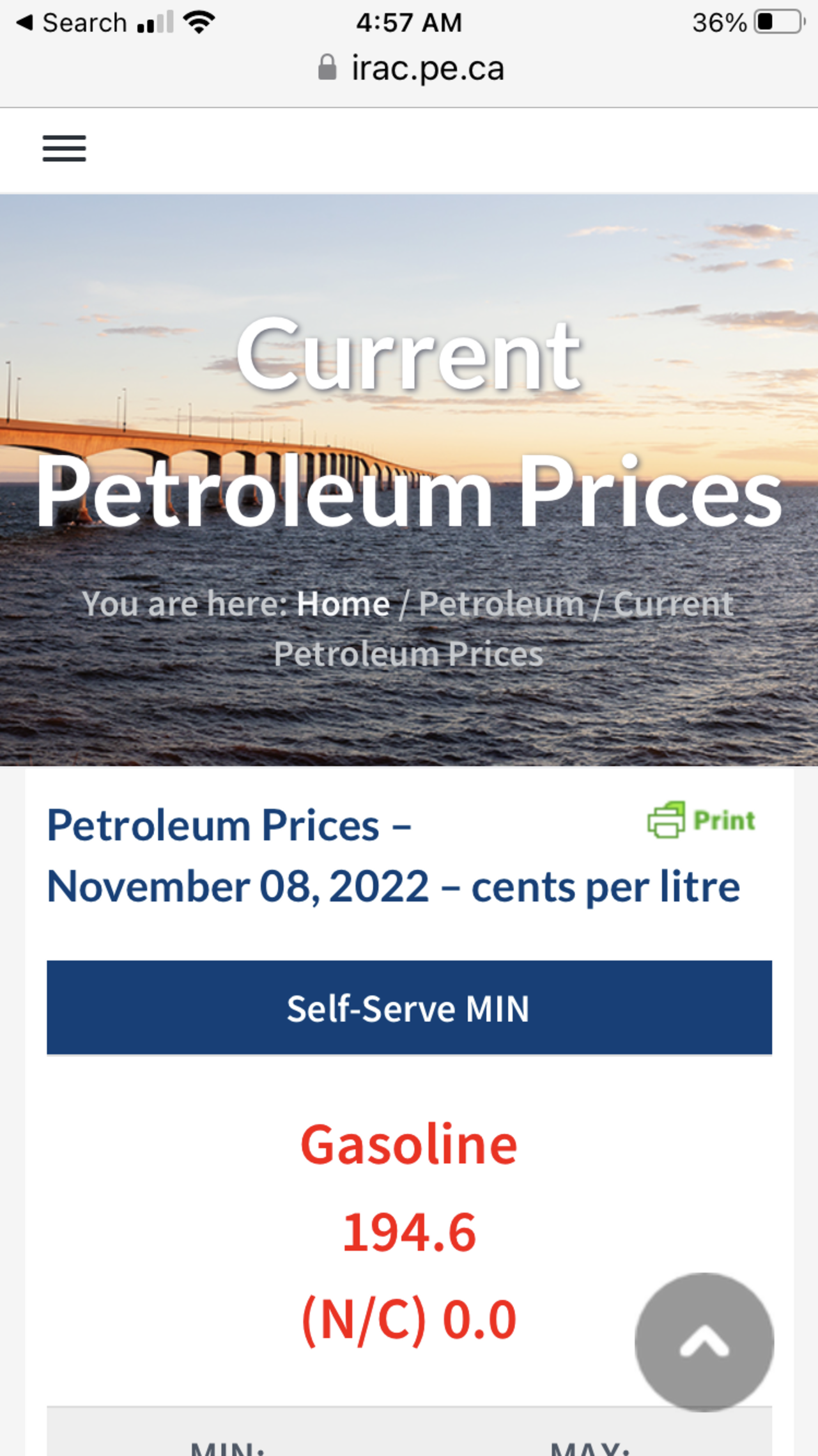Select the Self-Serve MIN header
Image resolution: width=818 pixels, height=1456 pixels.
409,1008
